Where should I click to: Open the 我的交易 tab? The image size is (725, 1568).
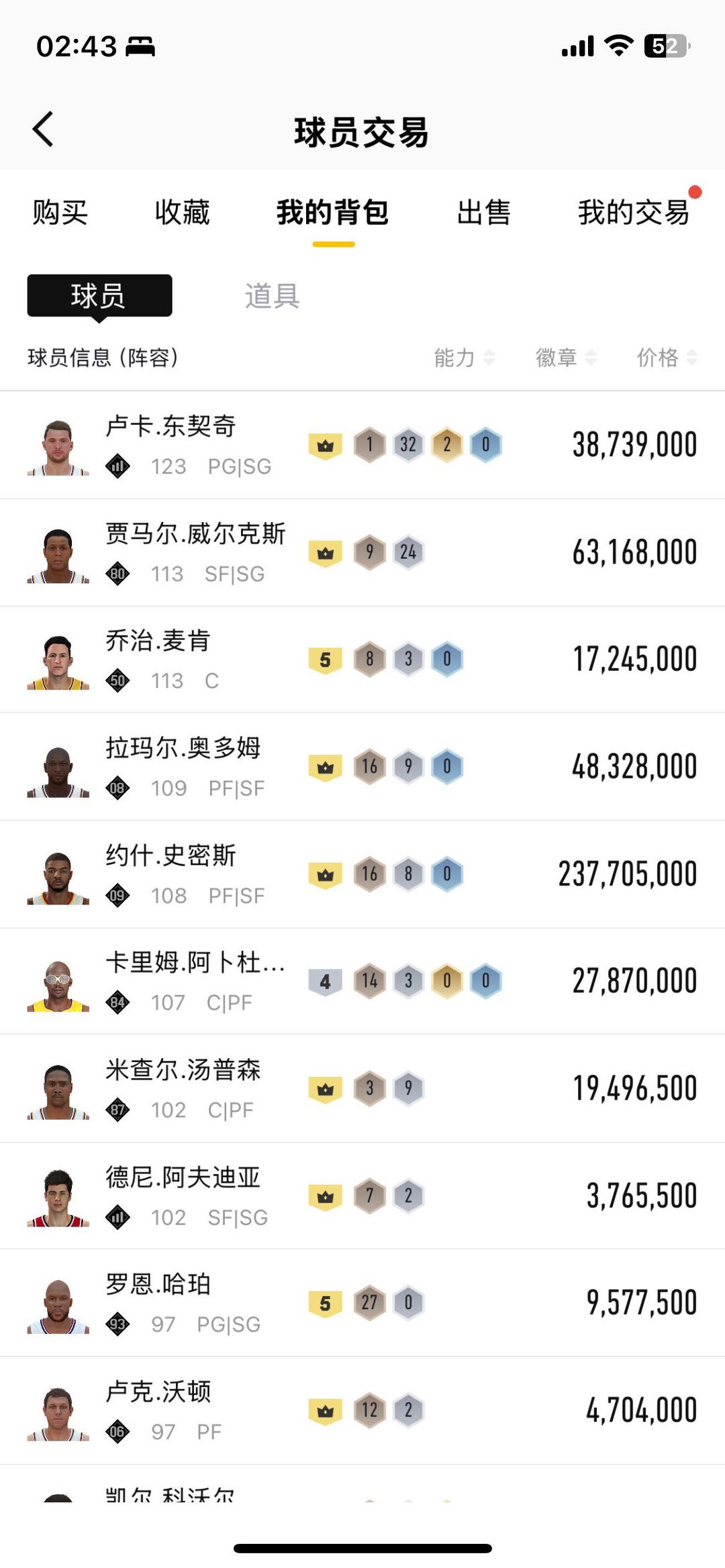pos(634,213)
